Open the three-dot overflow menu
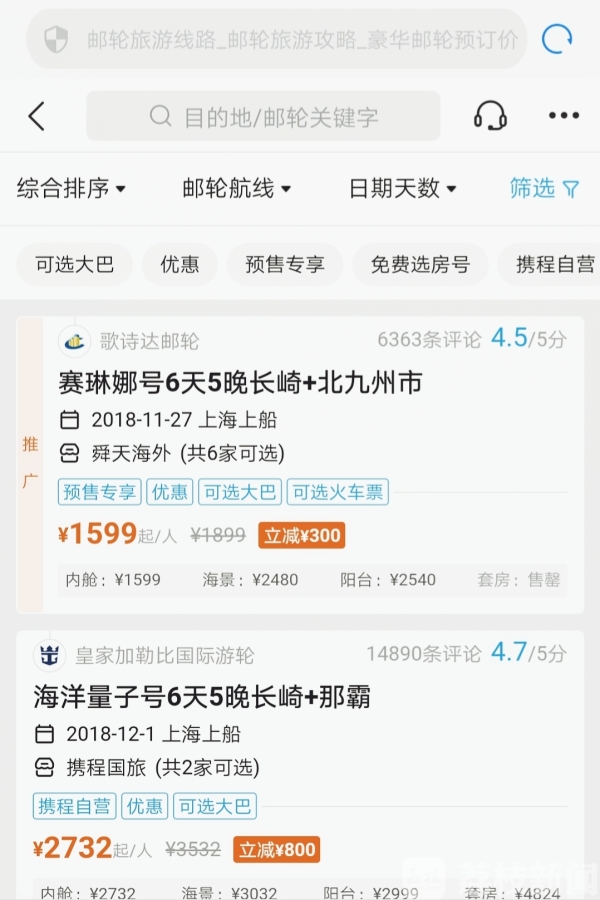Image resolution: width=600 pixels, height=900 pixels. pyautogui.click(x=563, y=116)
